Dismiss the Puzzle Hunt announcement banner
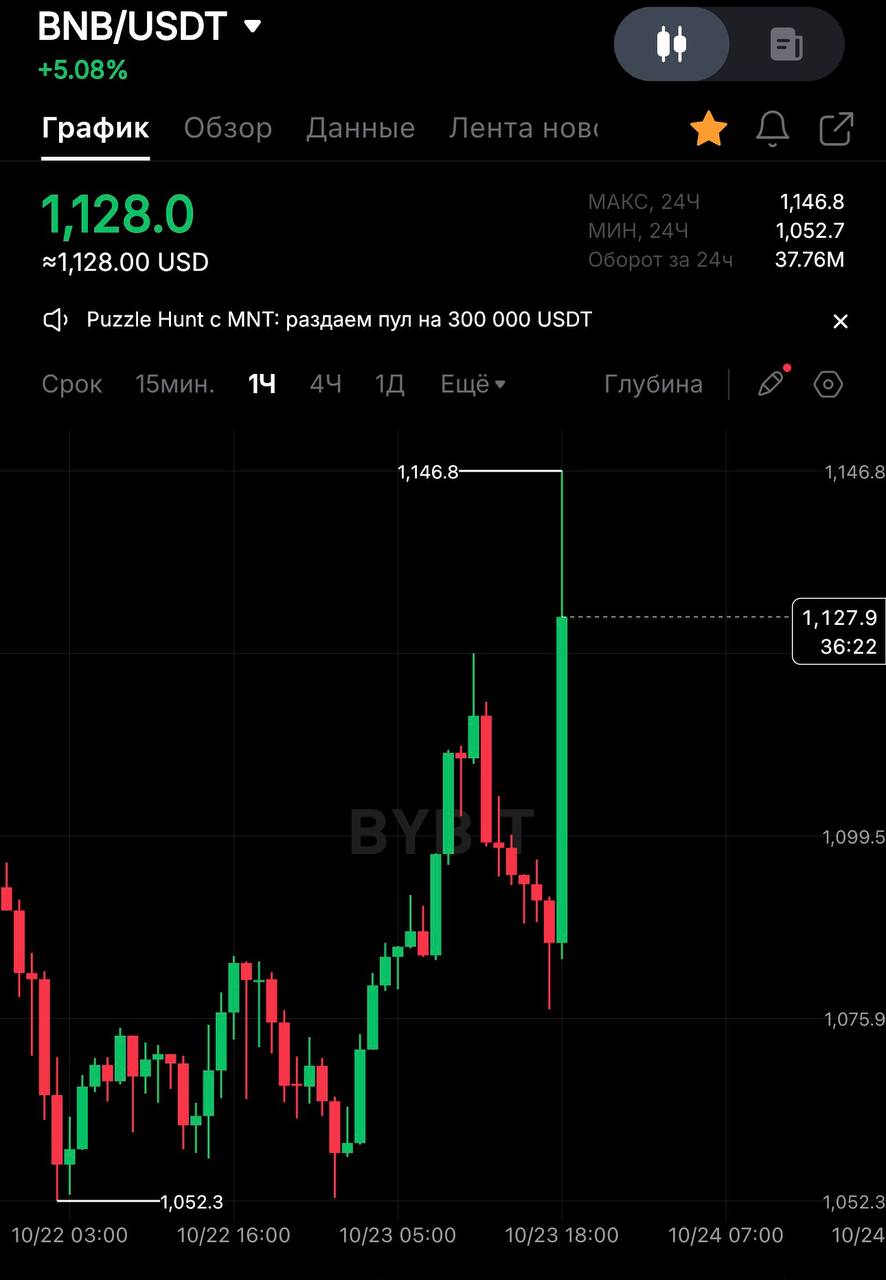The width and height of the screenshot is (886, 1280). [x=840, y=321]
